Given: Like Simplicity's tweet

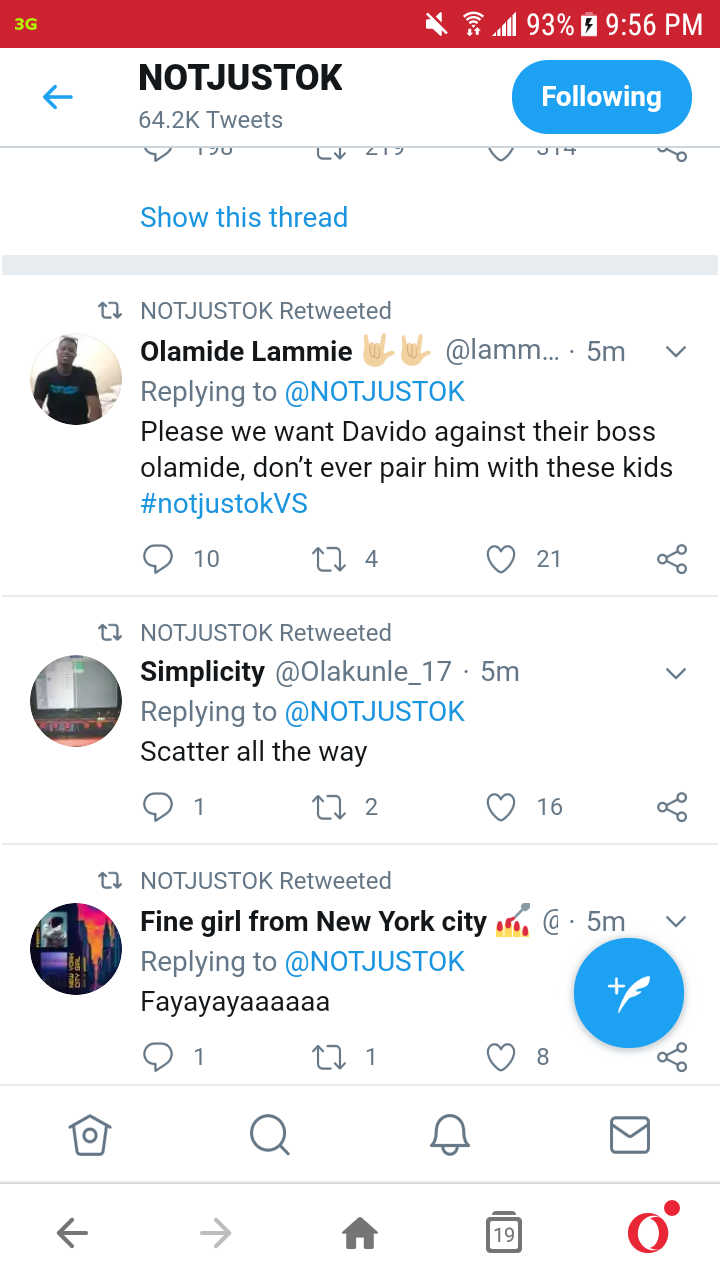Looking at the screenshot, I should coord(501,806).
